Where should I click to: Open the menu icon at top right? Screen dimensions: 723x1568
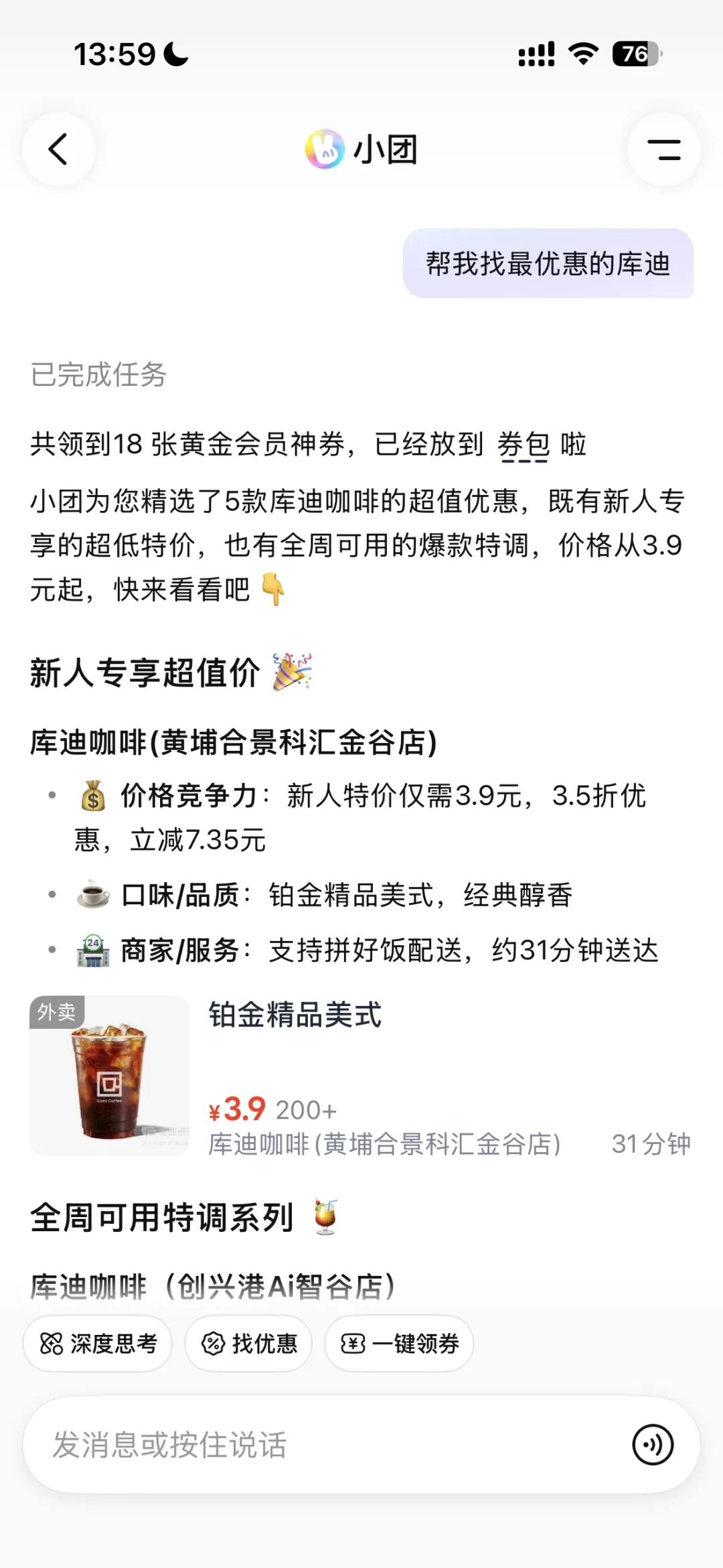click(x=663, y=149)
